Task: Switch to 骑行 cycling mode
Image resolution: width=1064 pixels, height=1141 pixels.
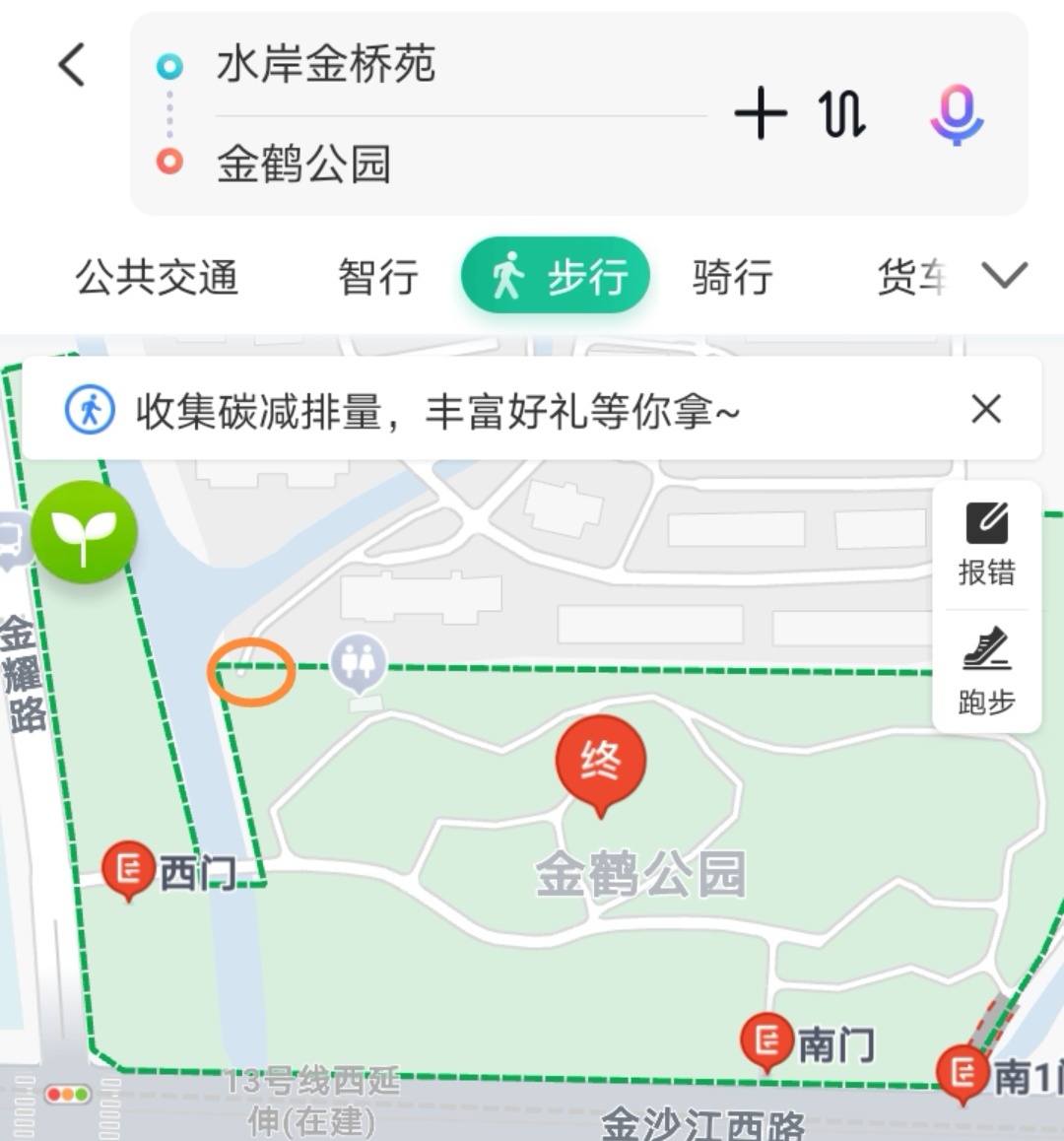Action: pyautogui.click(x=732, y=277)
